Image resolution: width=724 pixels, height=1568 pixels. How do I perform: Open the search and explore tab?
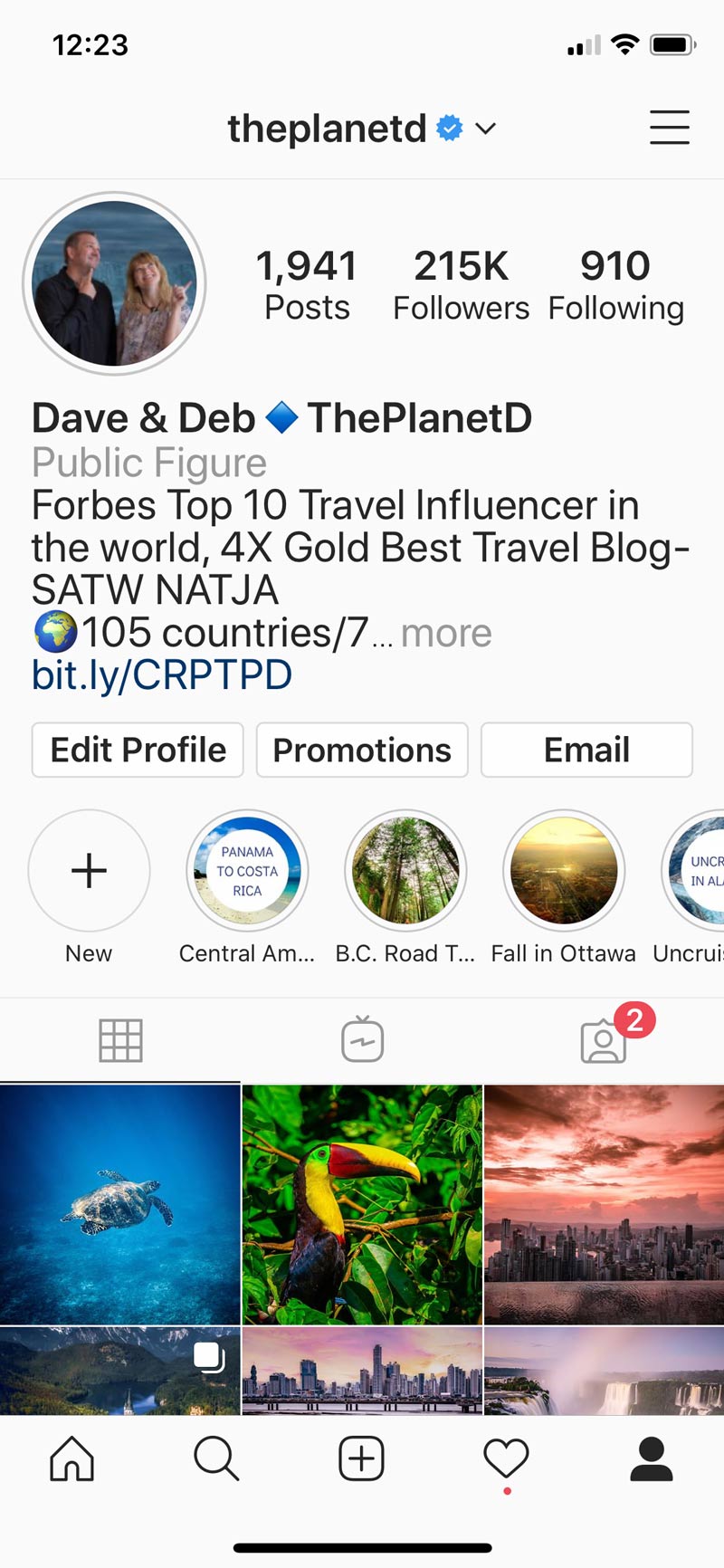(x=216, y=1458)
